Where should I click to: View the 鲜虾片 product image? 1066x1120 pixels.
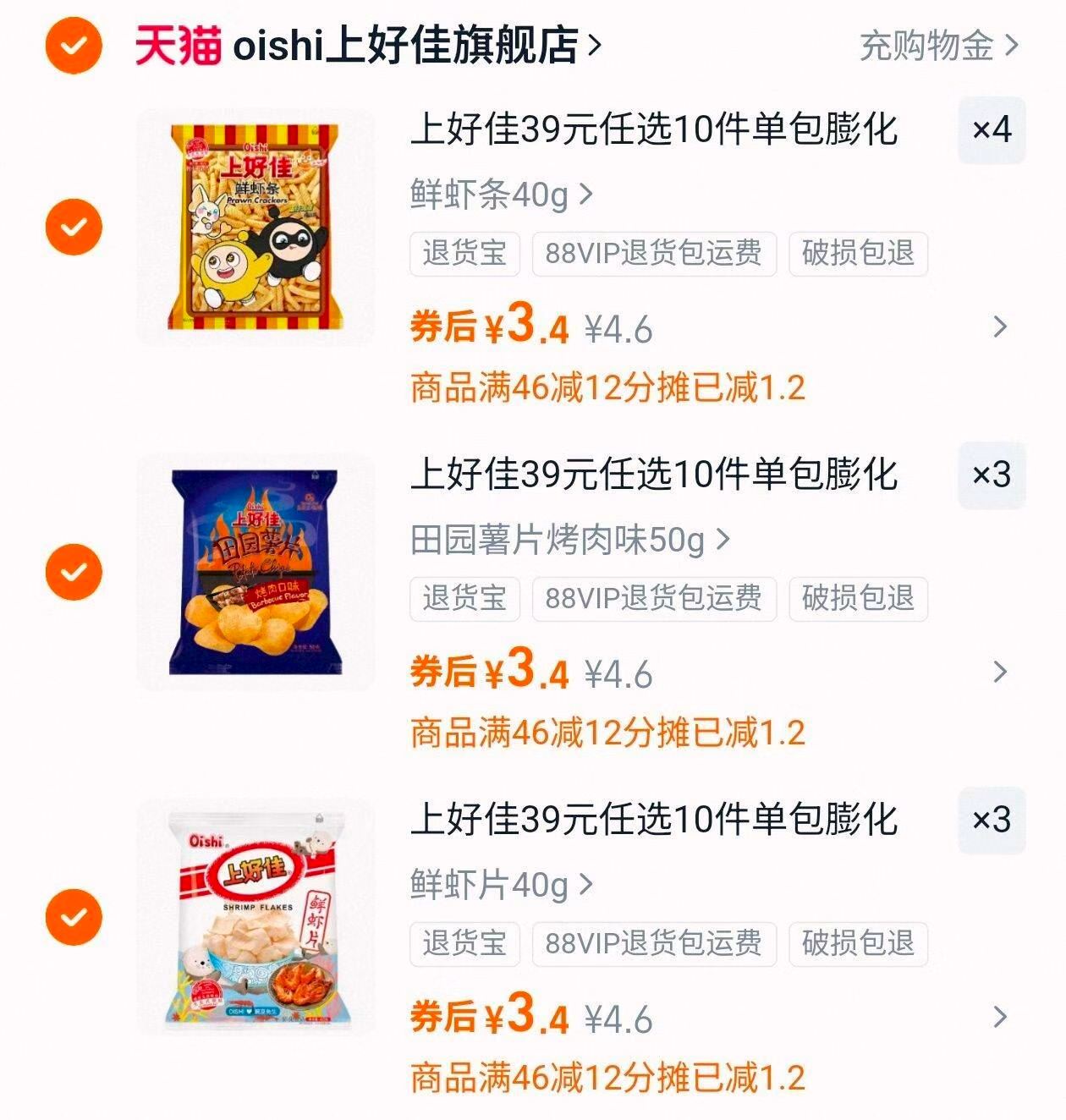click(255, 917)
